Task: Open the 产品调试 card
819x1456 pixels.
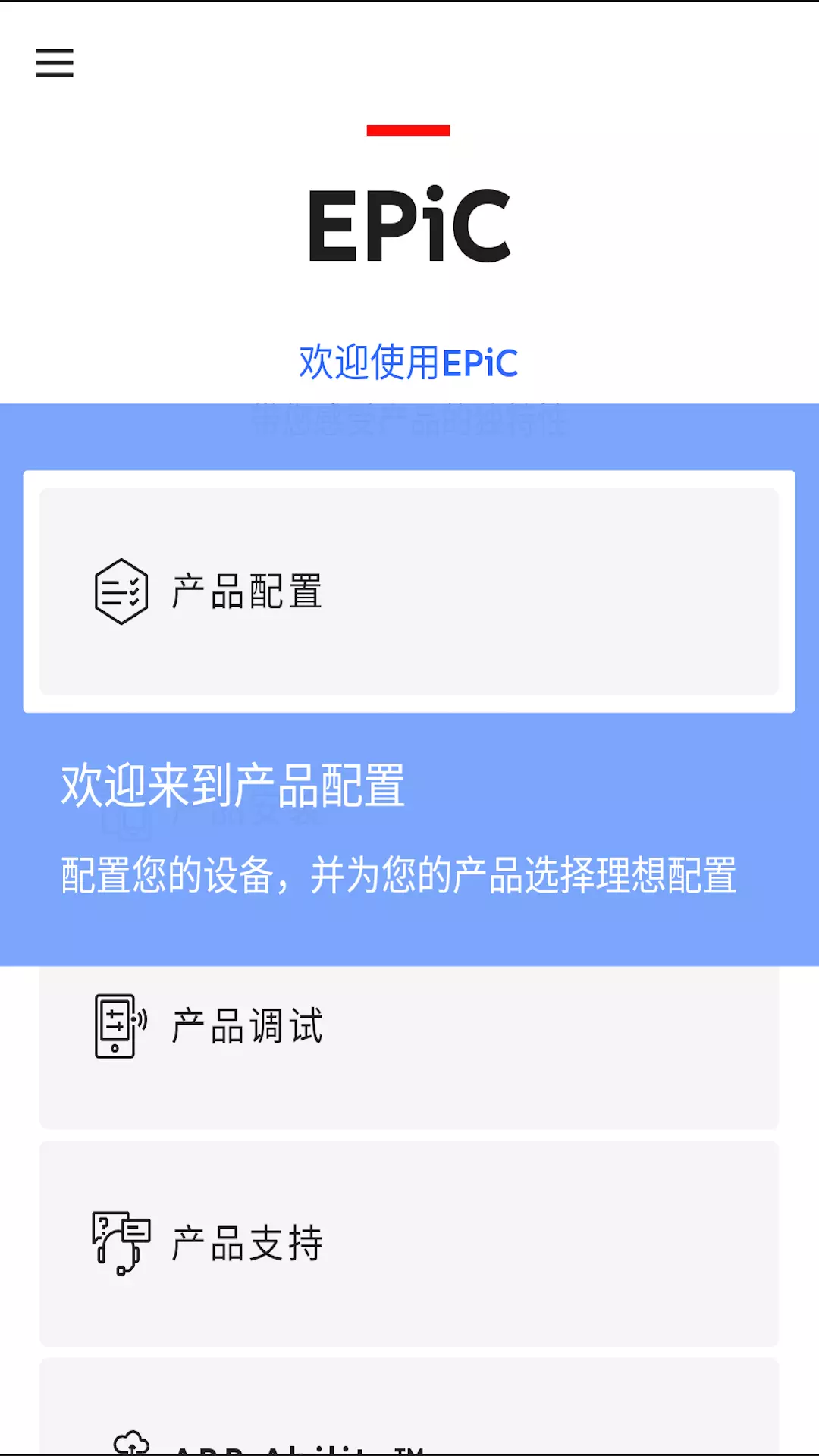Action: [409, 1046]
